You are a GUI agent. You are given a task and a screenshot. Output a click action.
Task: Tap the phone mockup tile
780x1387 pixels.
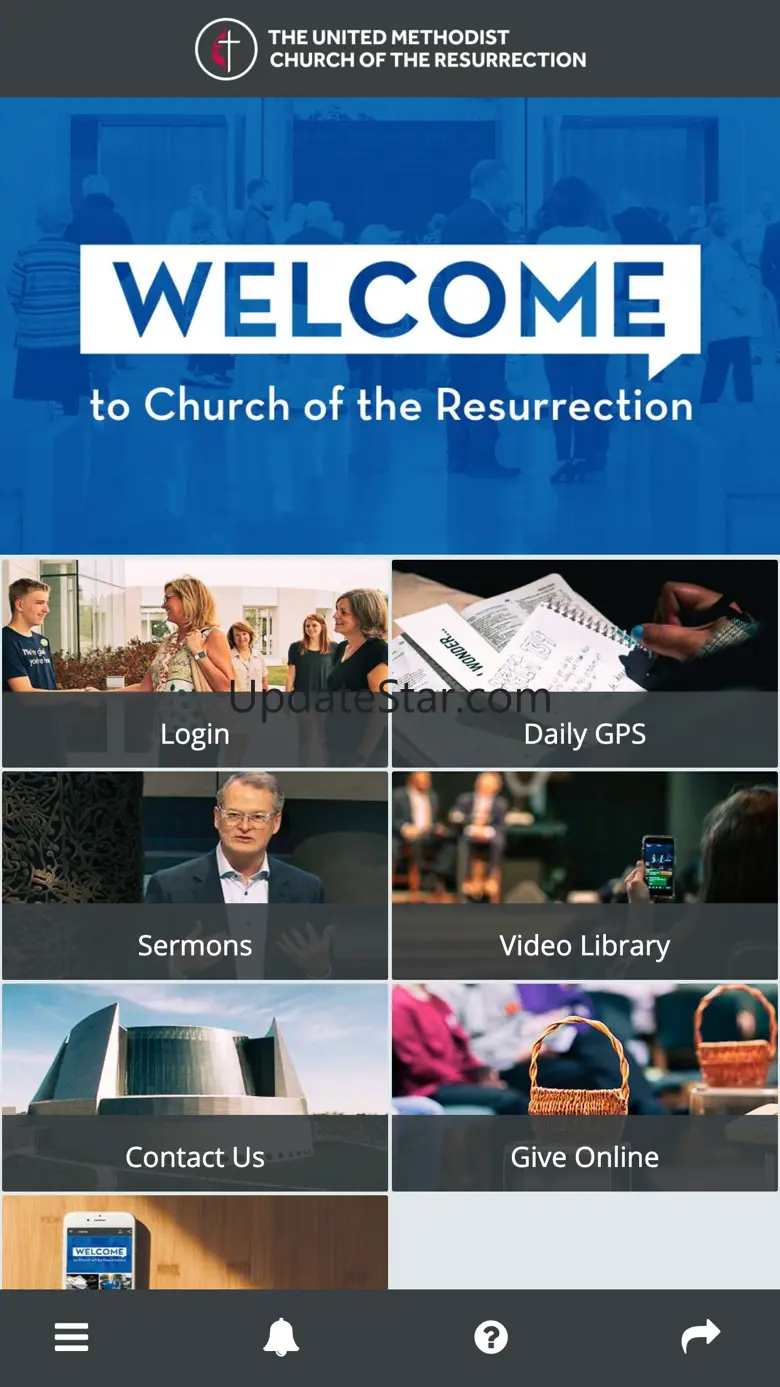195,1242
